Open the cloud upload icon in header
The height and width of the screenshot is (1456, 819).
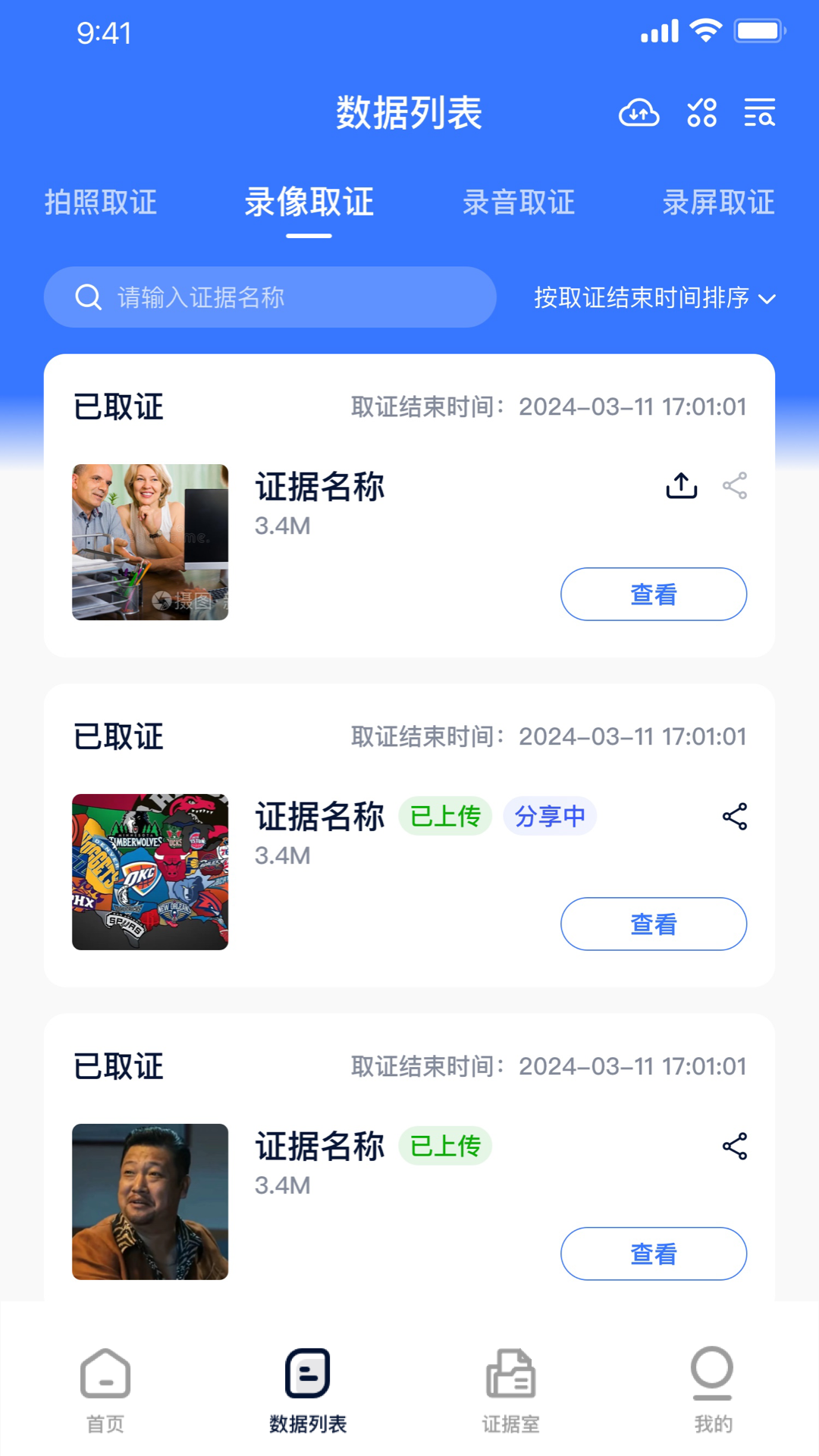pos(639,113)
